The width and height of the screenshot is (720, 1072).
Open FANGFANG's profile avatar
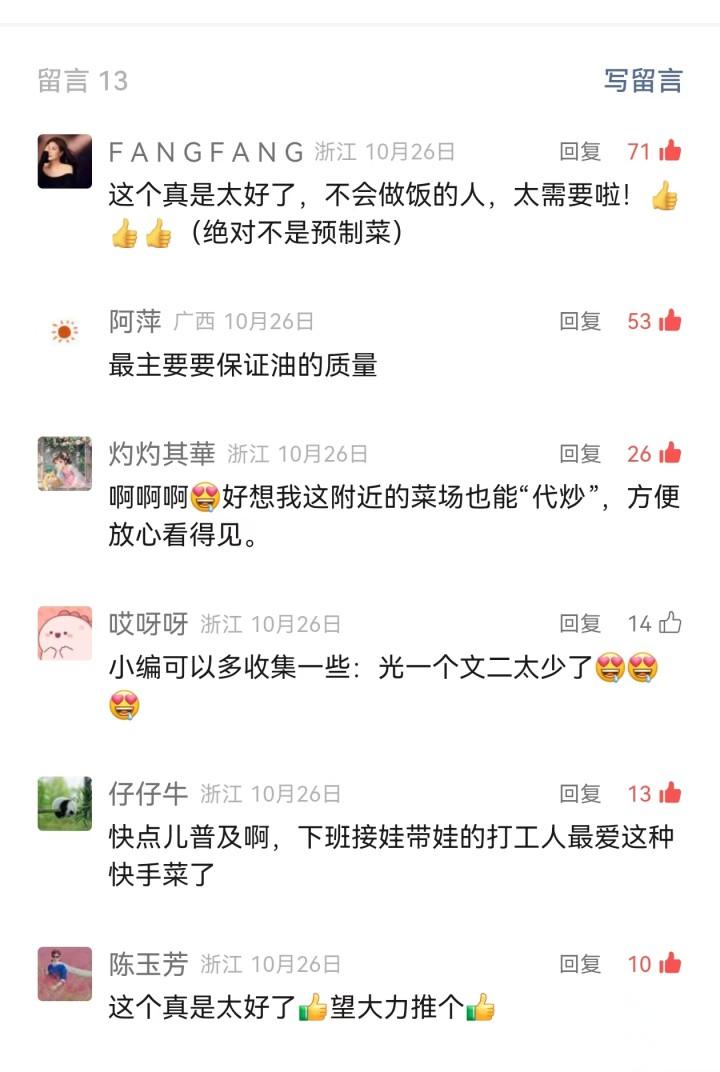(65, 161)
